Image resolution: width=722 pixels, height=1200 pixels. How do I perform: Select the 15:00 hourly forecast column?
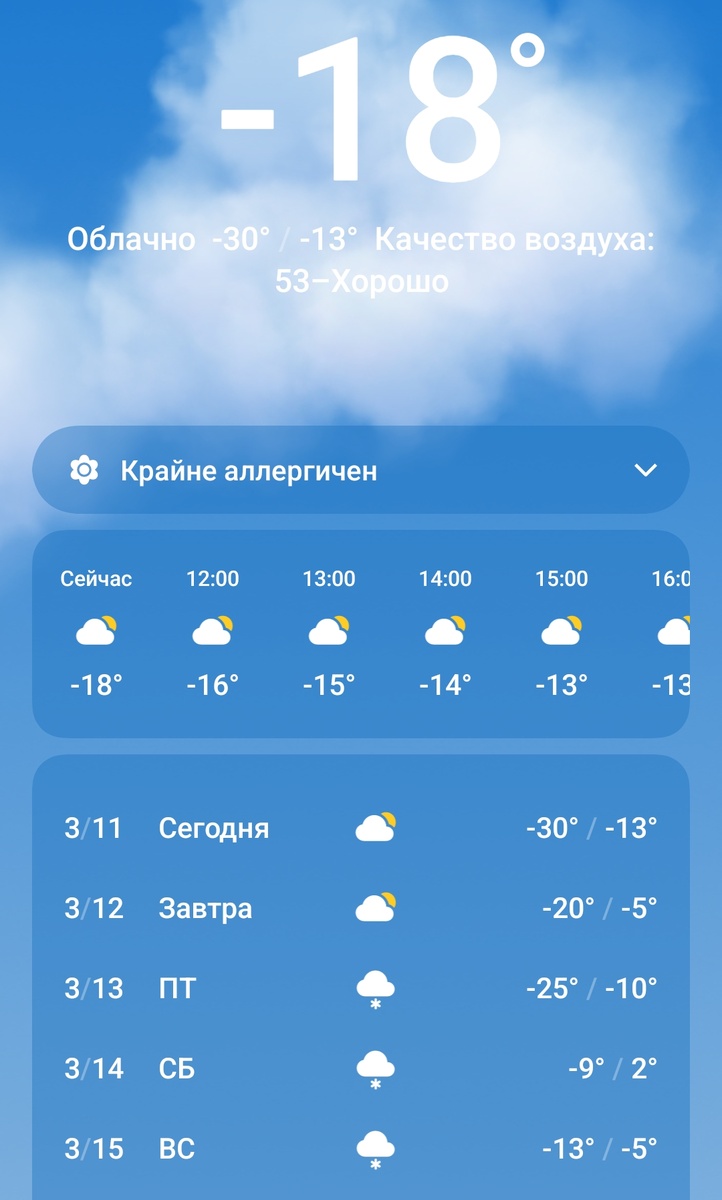[x=562, y=630]
